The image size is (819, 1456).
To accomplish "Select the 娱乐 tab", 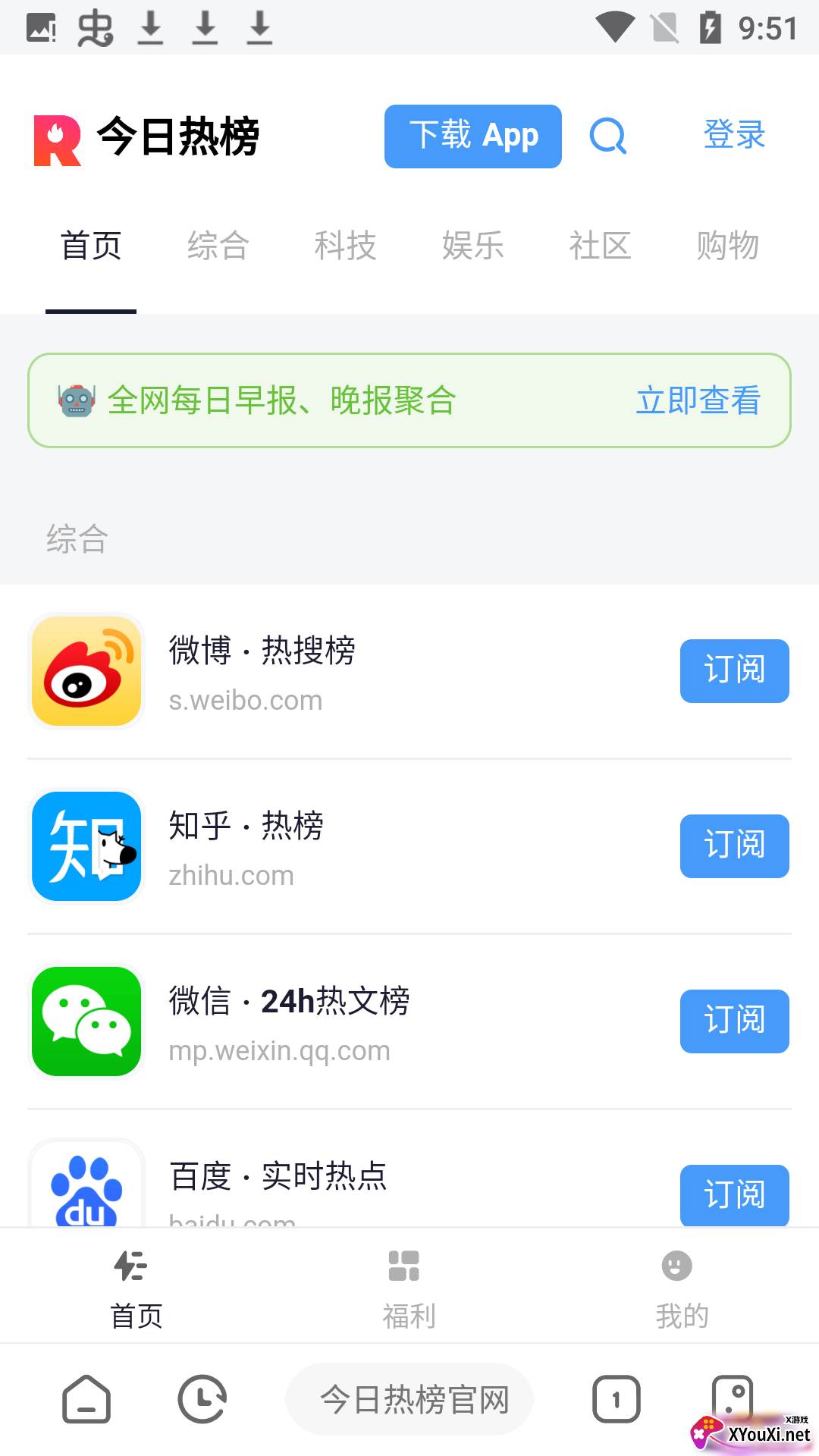I will (x=472, y=246).
